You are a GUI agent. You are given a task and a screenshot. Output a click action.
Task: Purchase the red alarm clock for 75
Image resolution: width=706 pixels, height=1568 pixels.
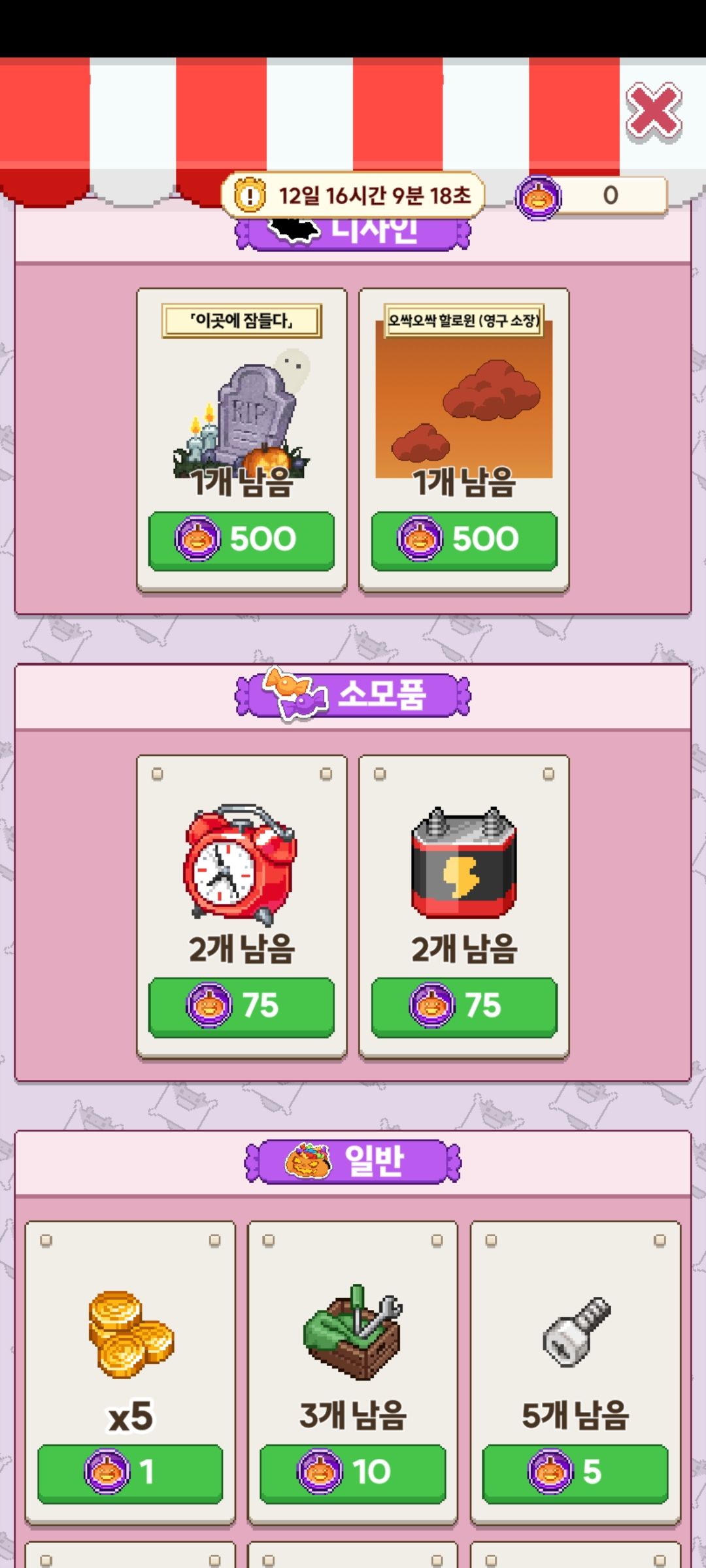click(x=241, y=1005)
